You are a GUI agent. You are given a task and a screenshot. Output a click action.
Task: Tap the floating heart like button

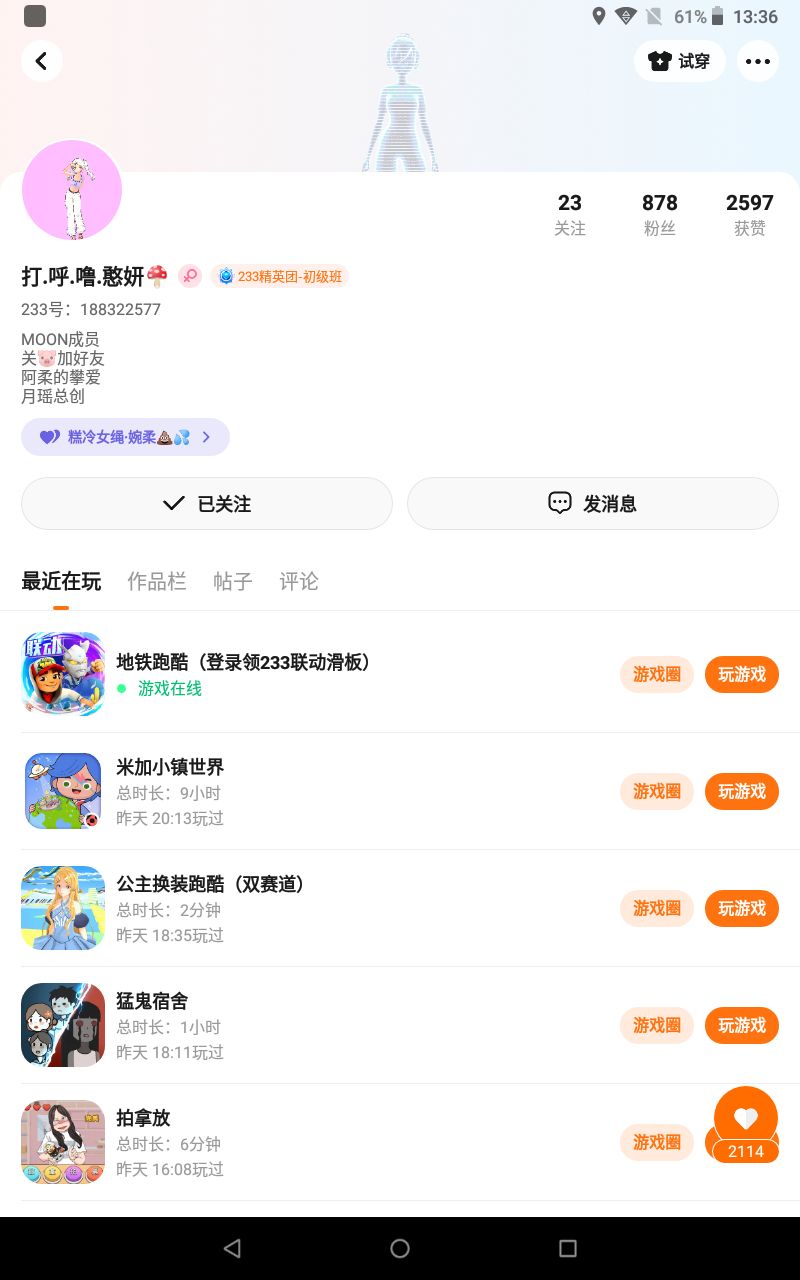(x=746, y=1118)
